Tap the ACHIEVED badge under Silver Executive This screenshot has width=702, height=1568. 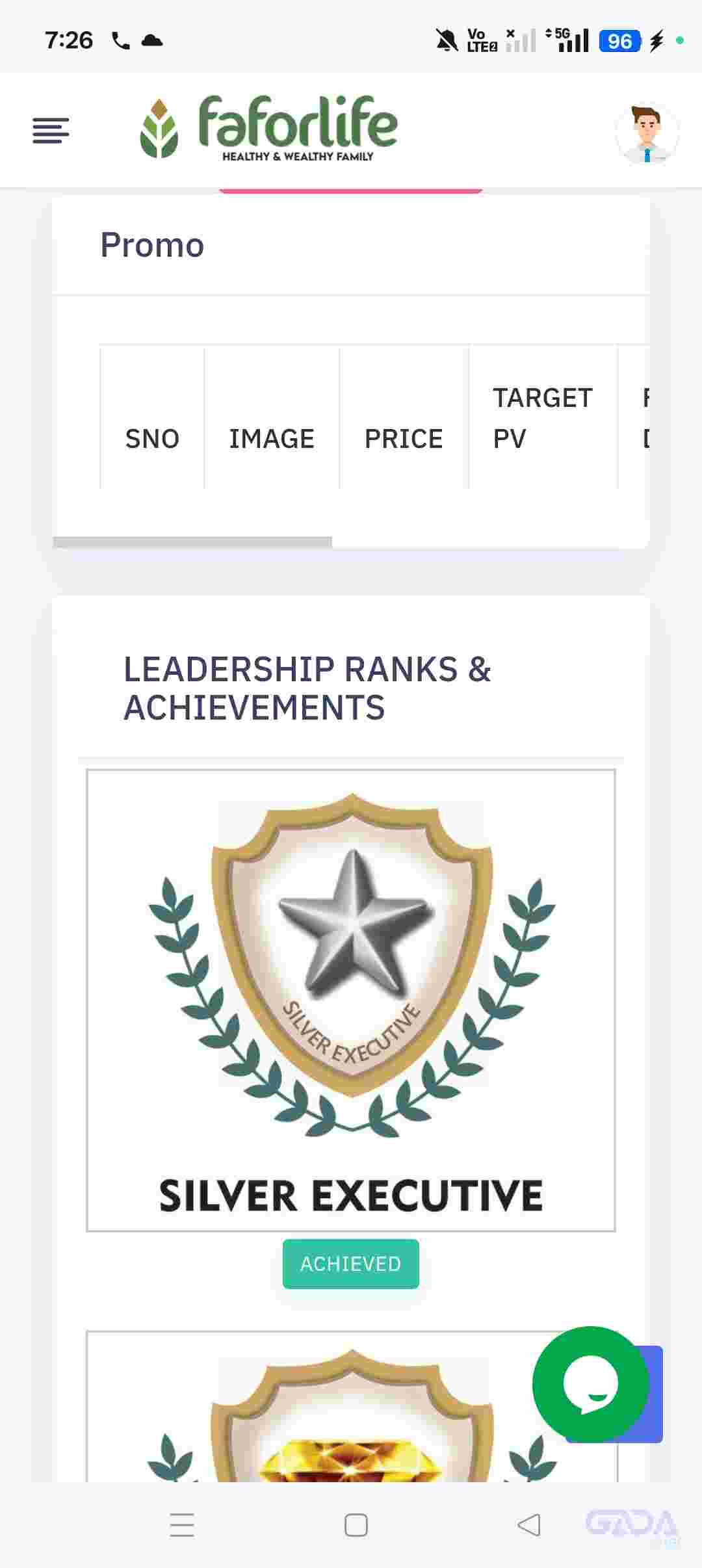[350, 1264]
